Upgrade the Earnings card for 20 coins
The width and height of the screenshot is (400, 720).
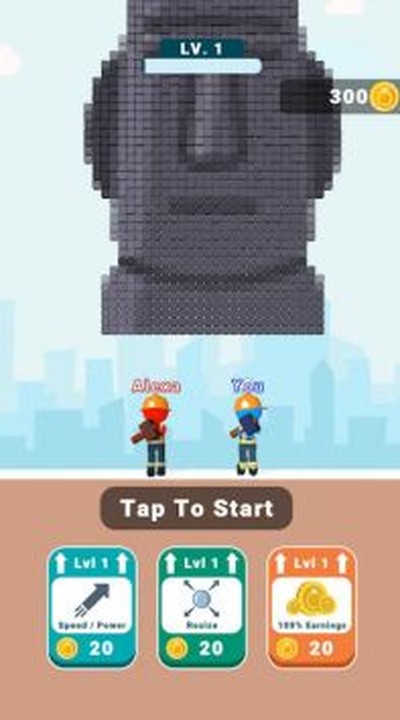(312, 607)
